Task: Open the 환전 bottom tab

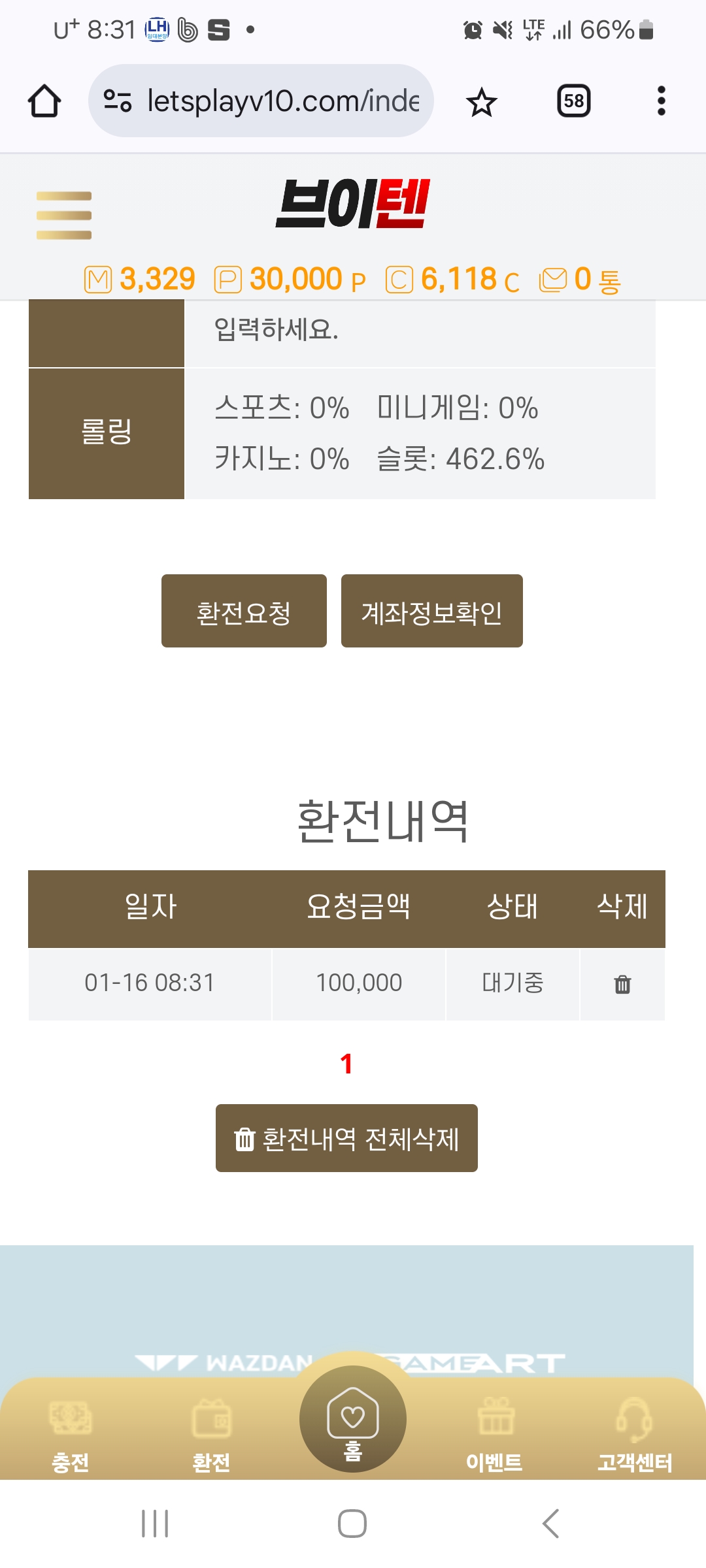Action: coord(211,1435)
